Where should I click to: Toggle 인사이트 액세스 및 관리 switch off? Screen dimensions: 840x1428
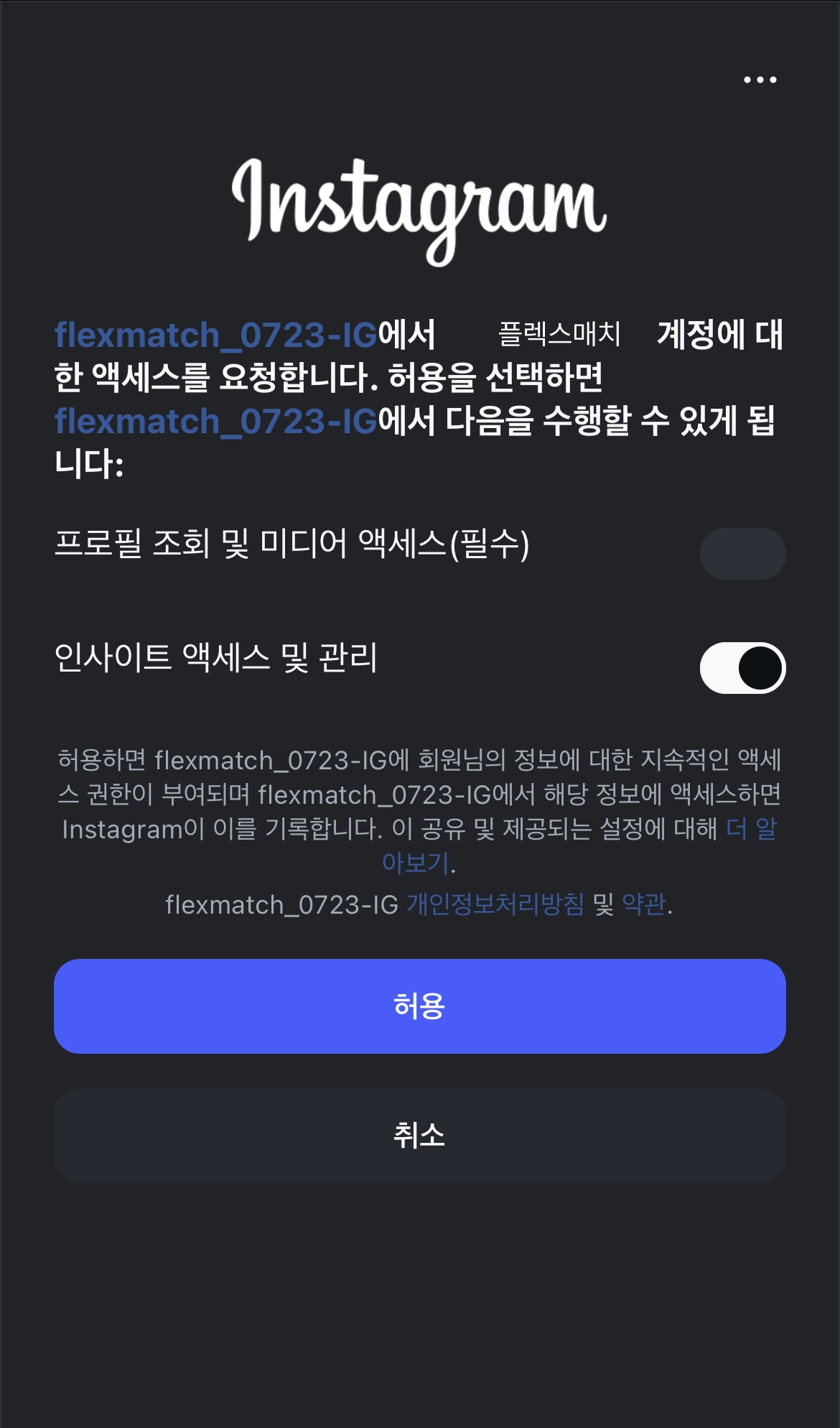tap(742, 668)
